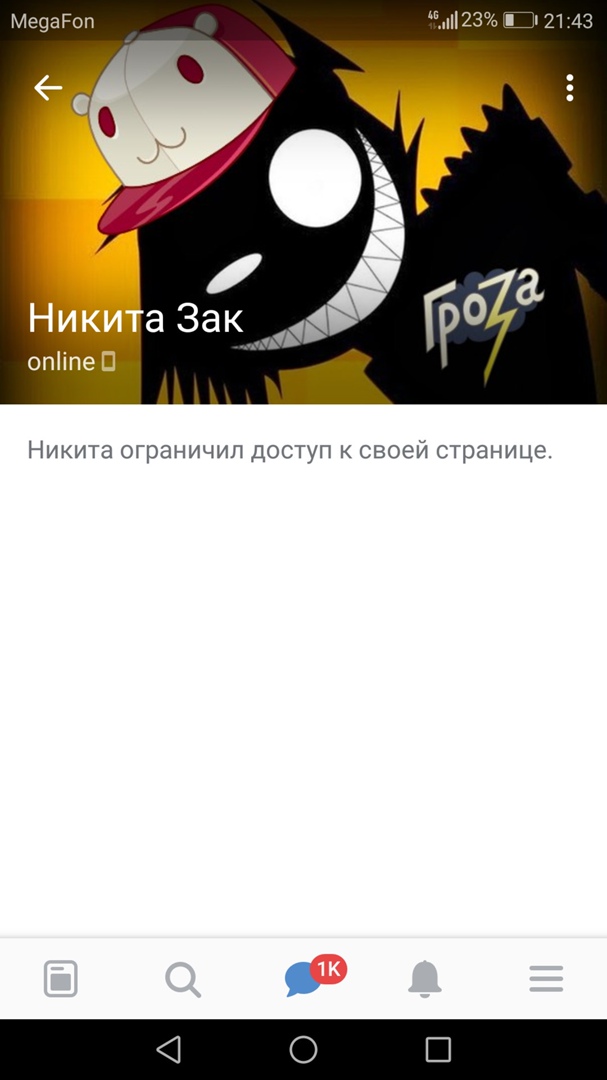Switch to the news feed tab
The image size is (607, 1080).
(x=61, y=979)
